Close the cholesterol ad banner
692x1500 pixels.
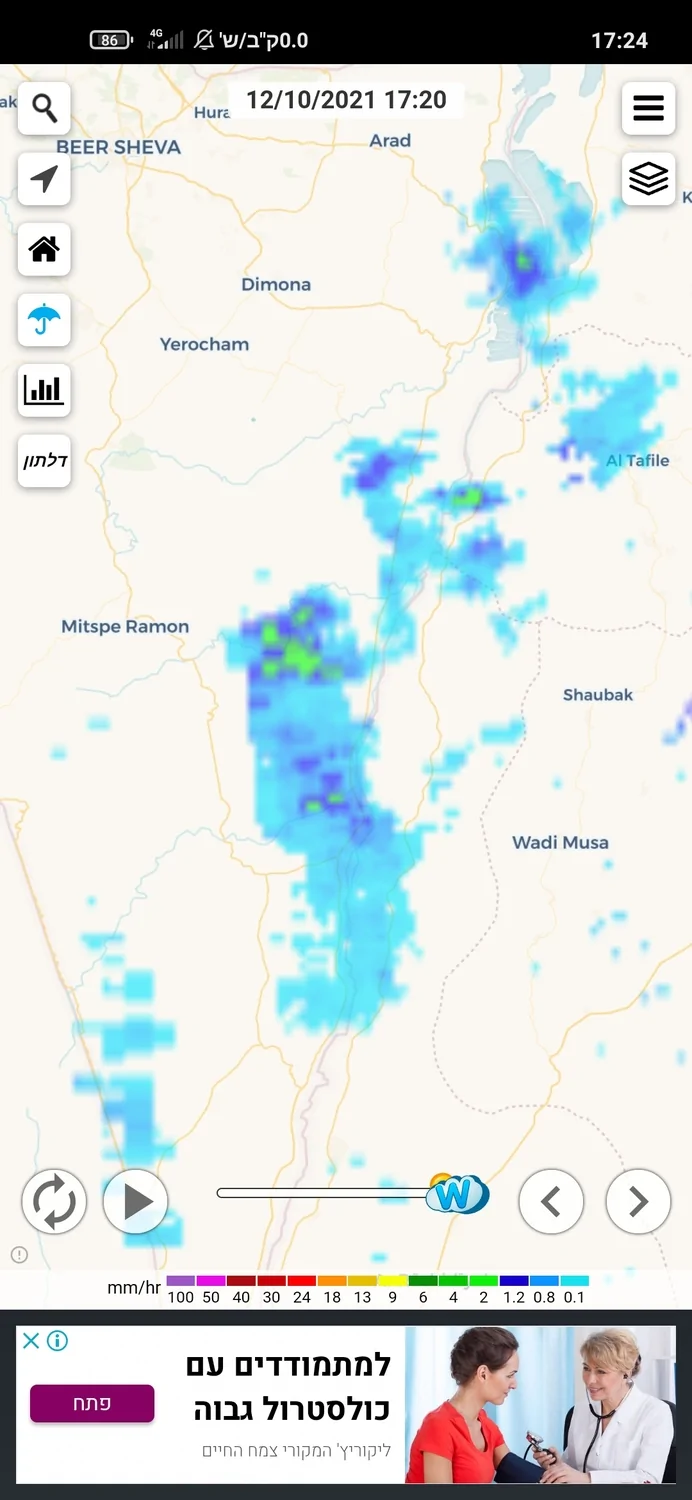point(31,1341)
